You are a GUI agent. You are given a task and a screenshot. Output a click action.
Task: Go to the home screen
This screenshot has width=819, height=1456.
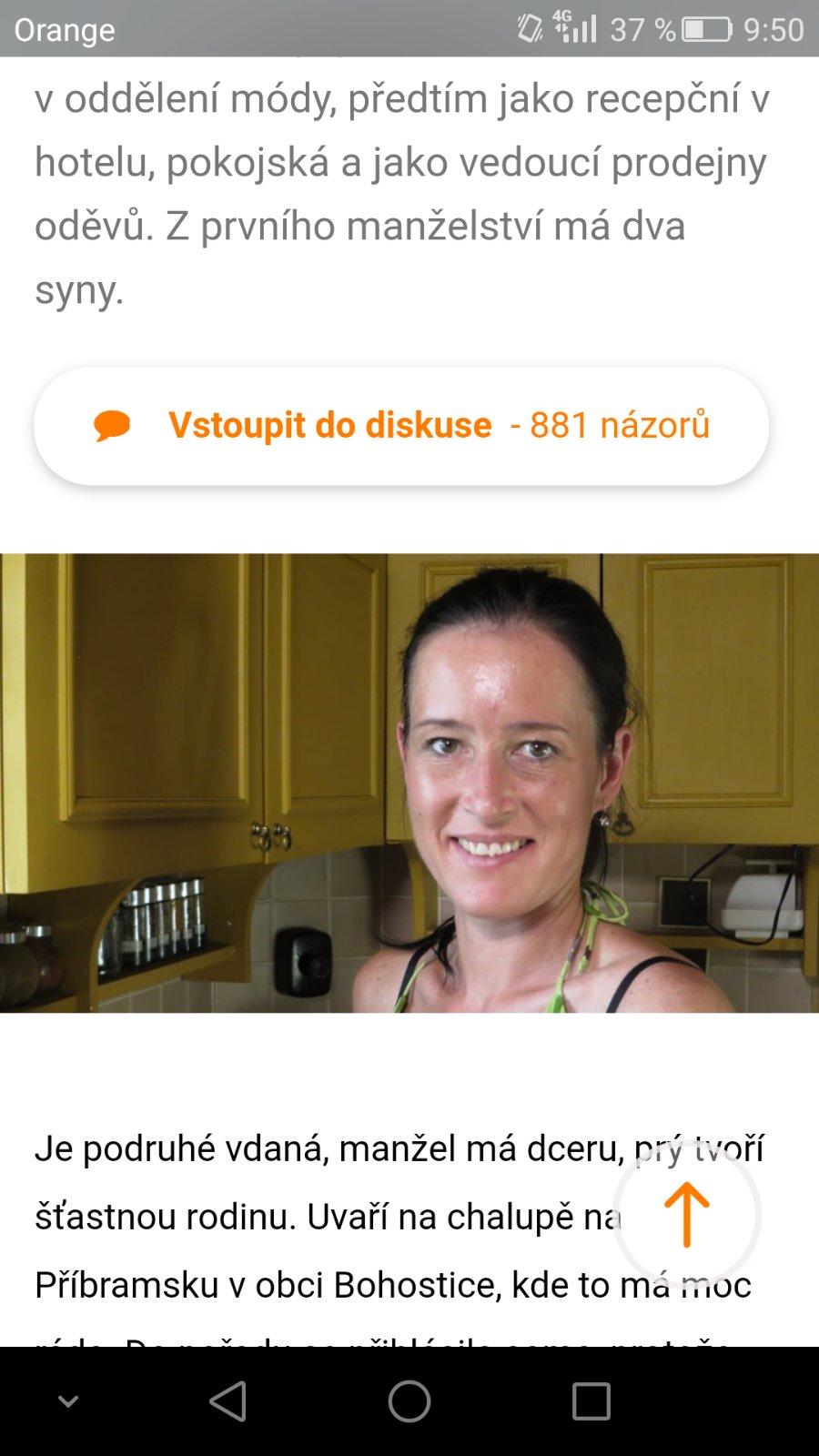pos(409,1401)
